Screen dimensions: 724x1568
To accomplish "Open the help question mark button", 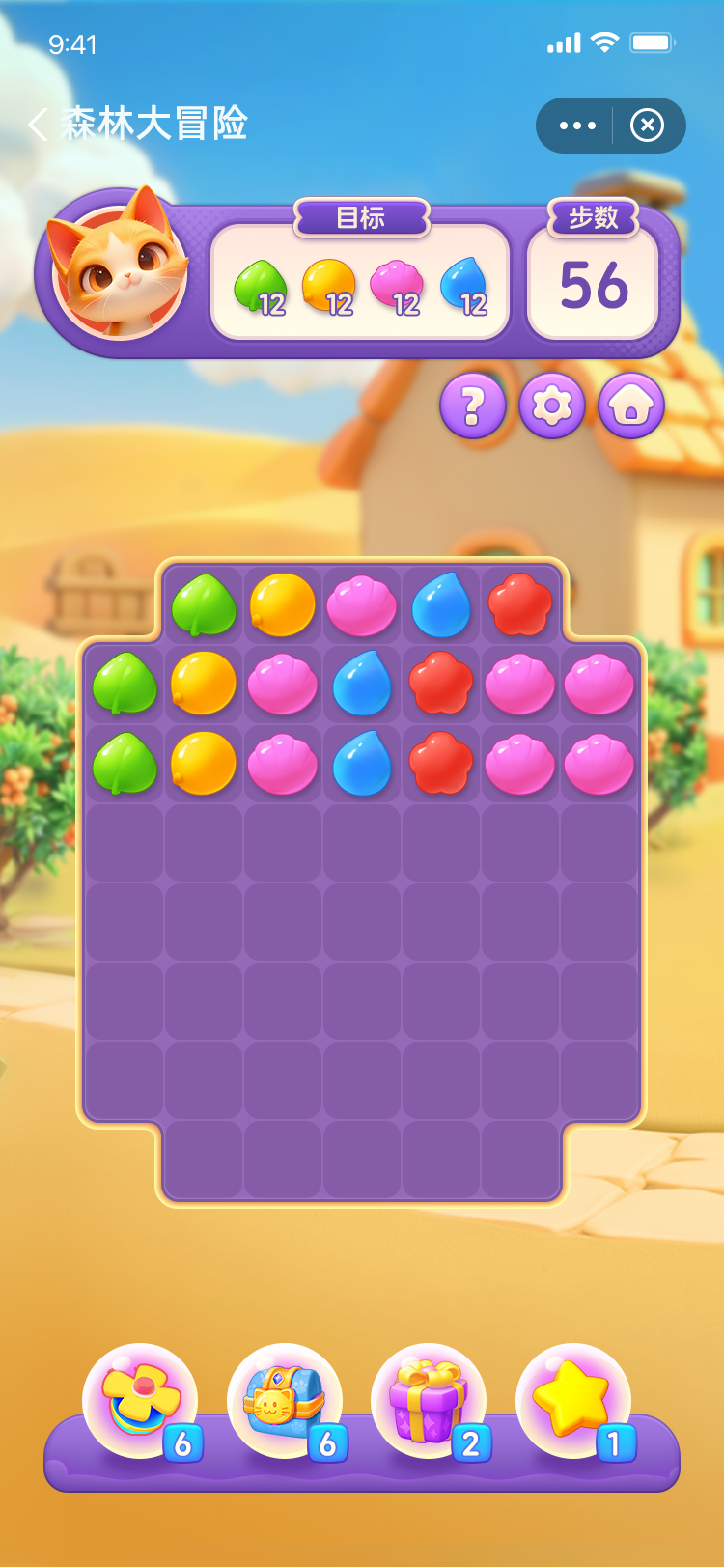I will click(473, 406).
